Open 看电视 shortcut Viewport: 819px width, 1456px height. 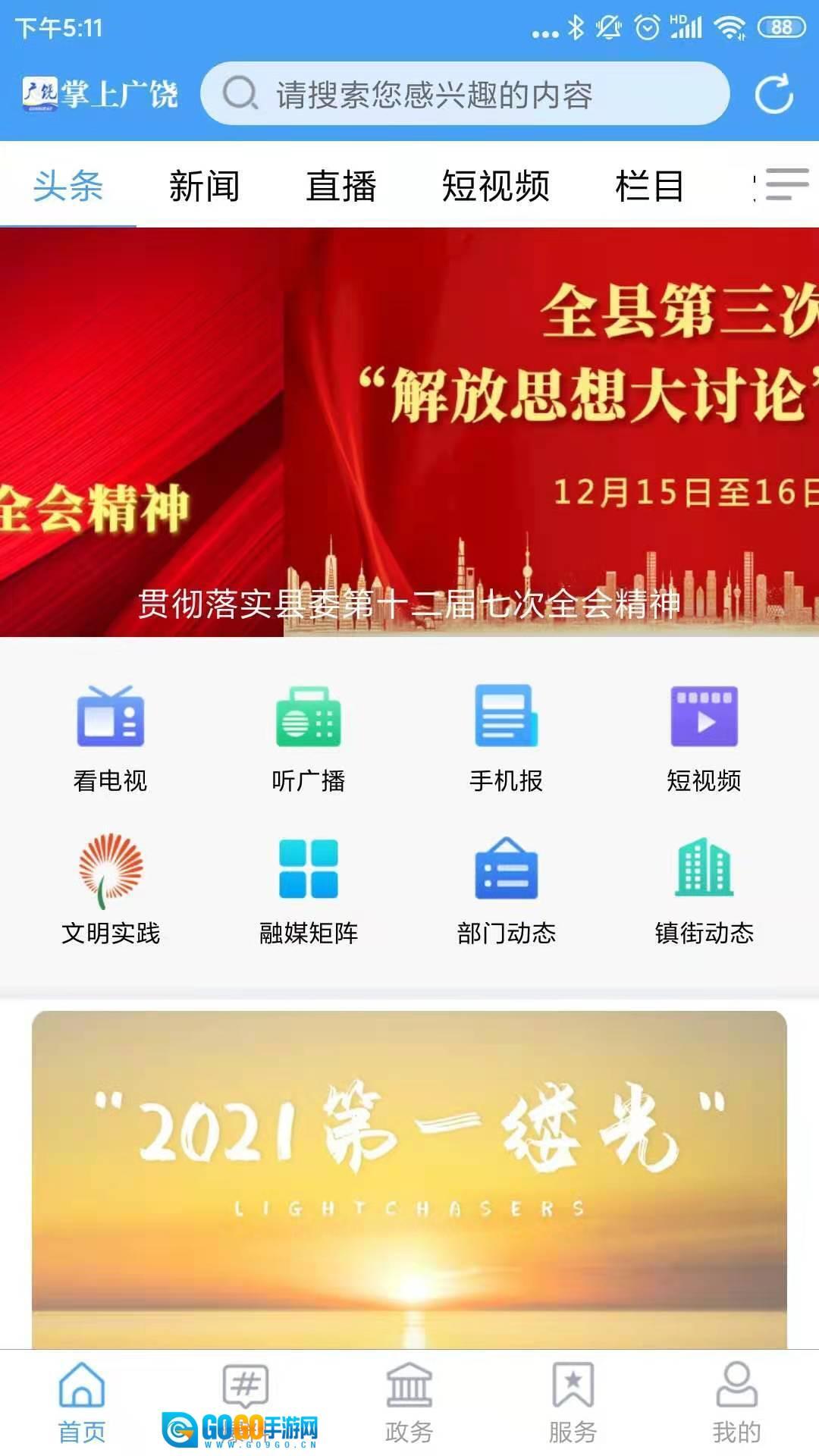[x=110, y=734]
